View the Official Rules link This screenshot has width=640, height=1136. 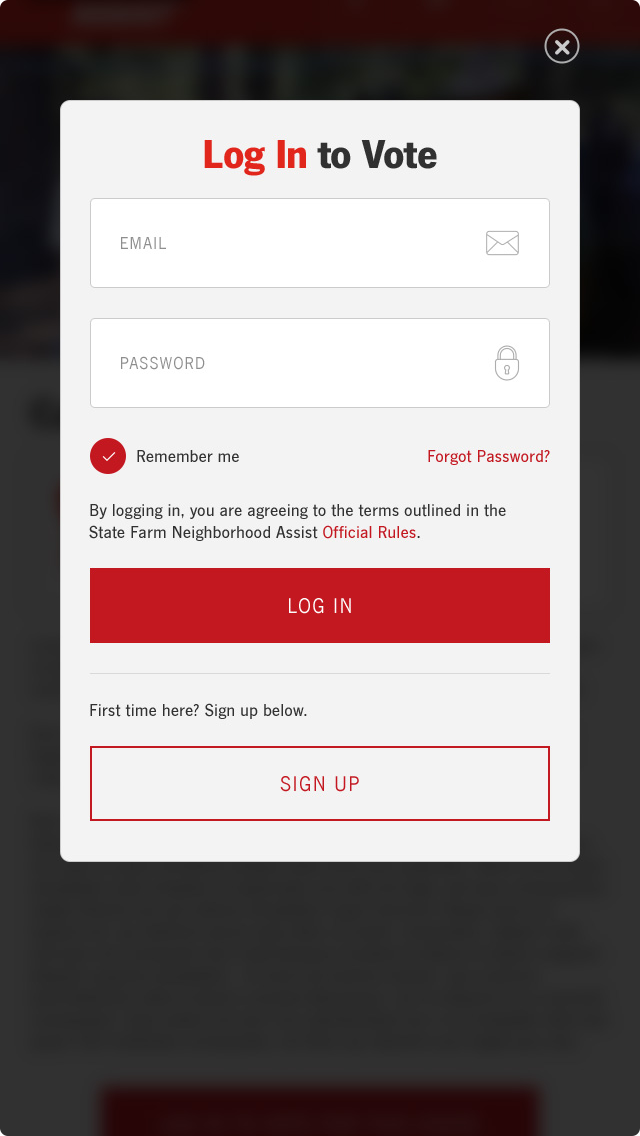[x=369, y=532]
